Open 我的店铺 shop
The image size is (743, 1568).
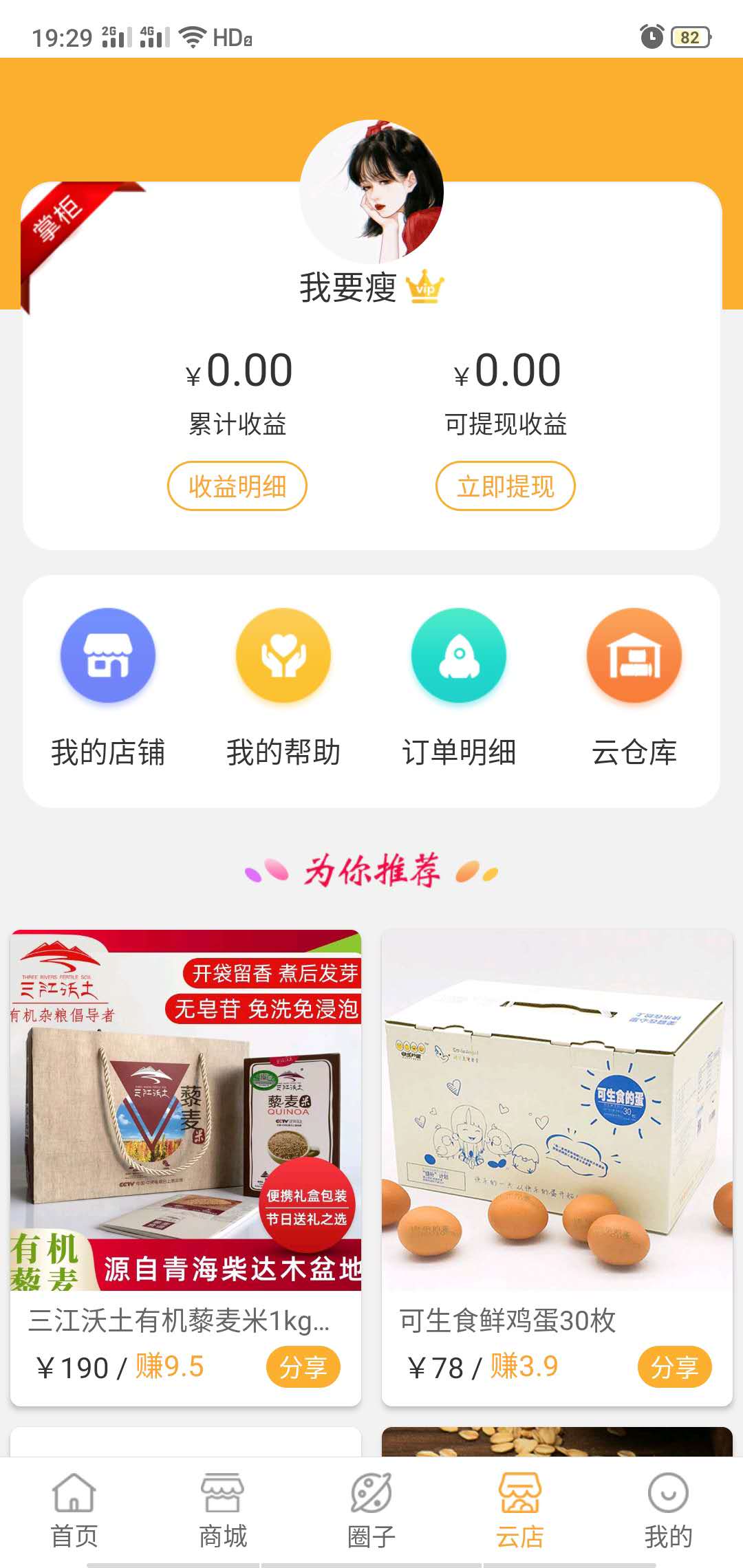coord(108,686)
